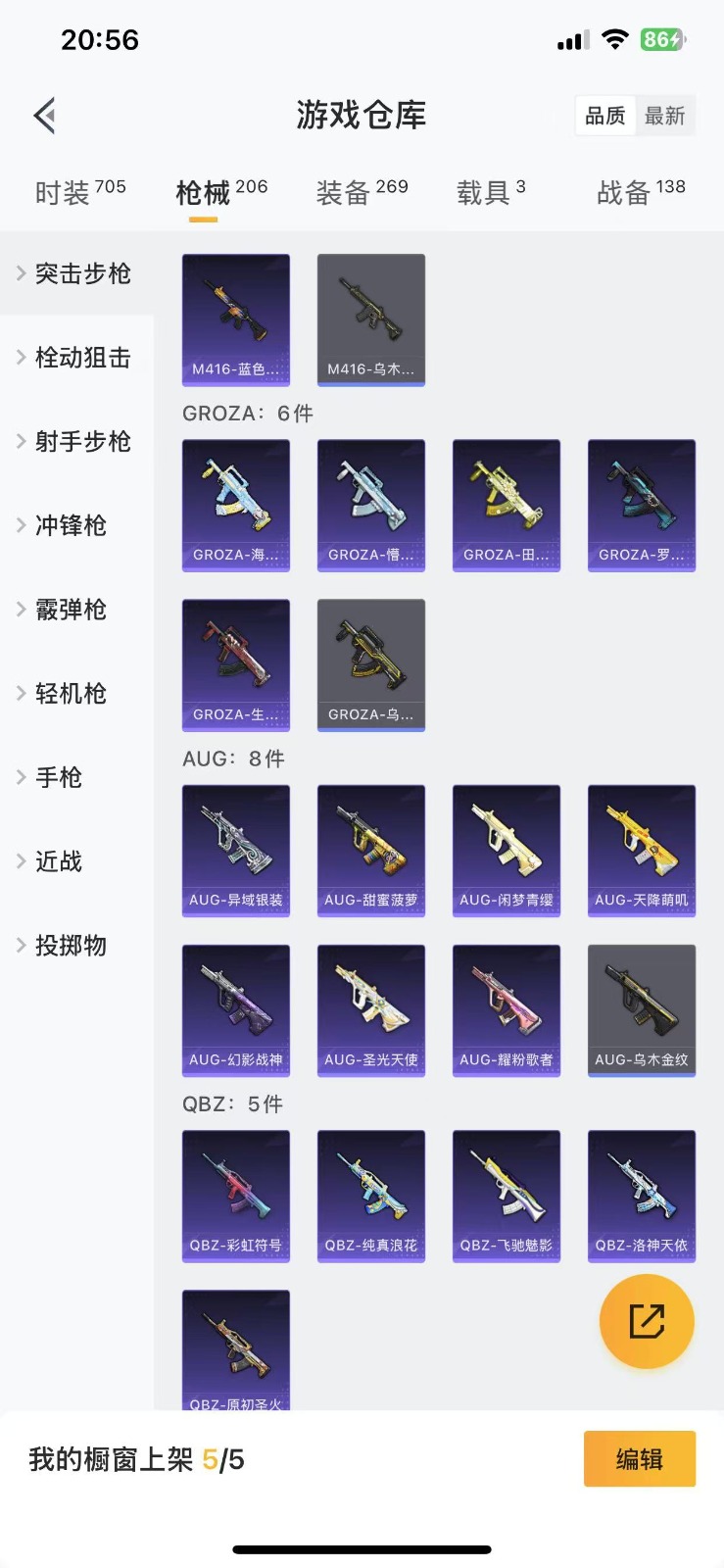Image resolution: width=724 pixels, height=1568 pixels.
Task: Sort by 最新
Action: [x=664, y=116]
